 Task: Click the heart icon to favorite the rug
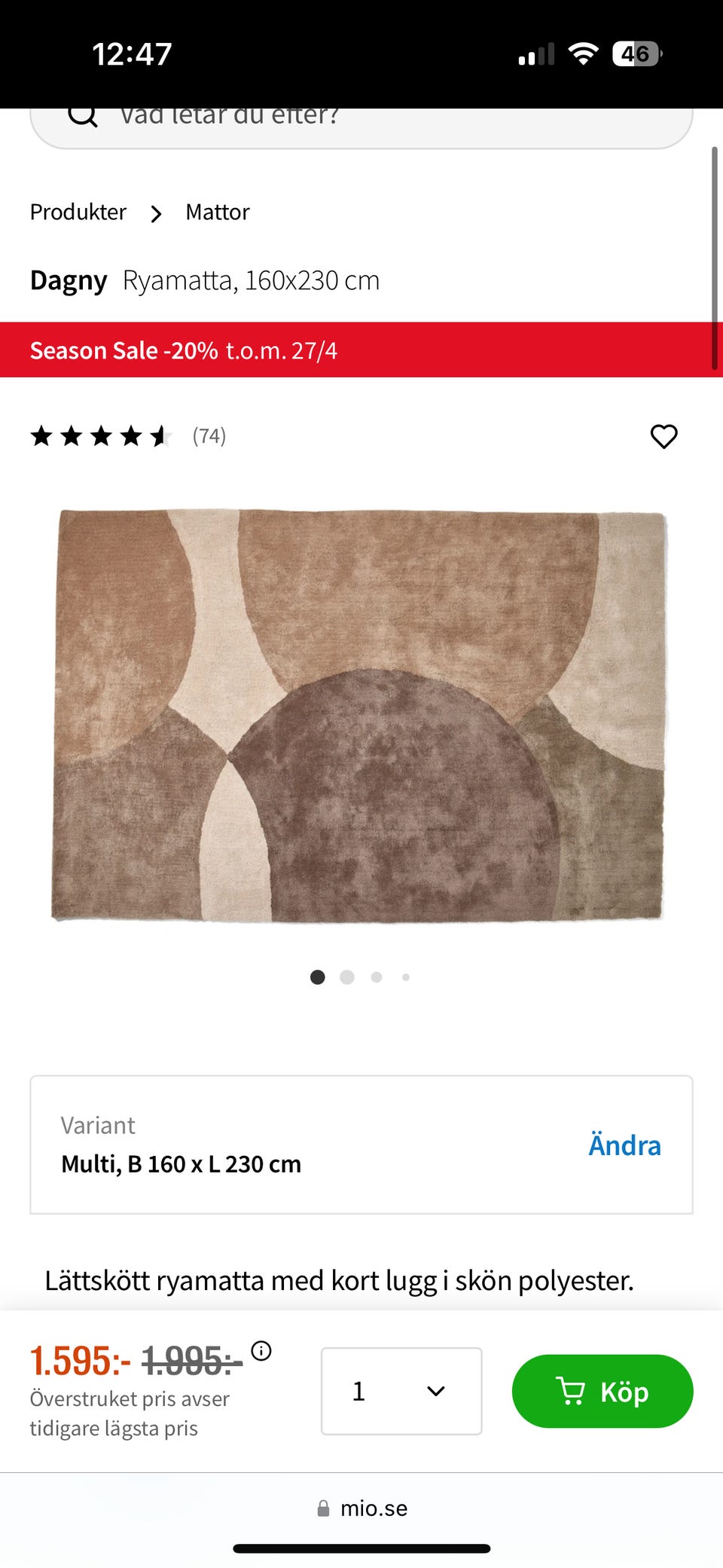click(665, 436)
